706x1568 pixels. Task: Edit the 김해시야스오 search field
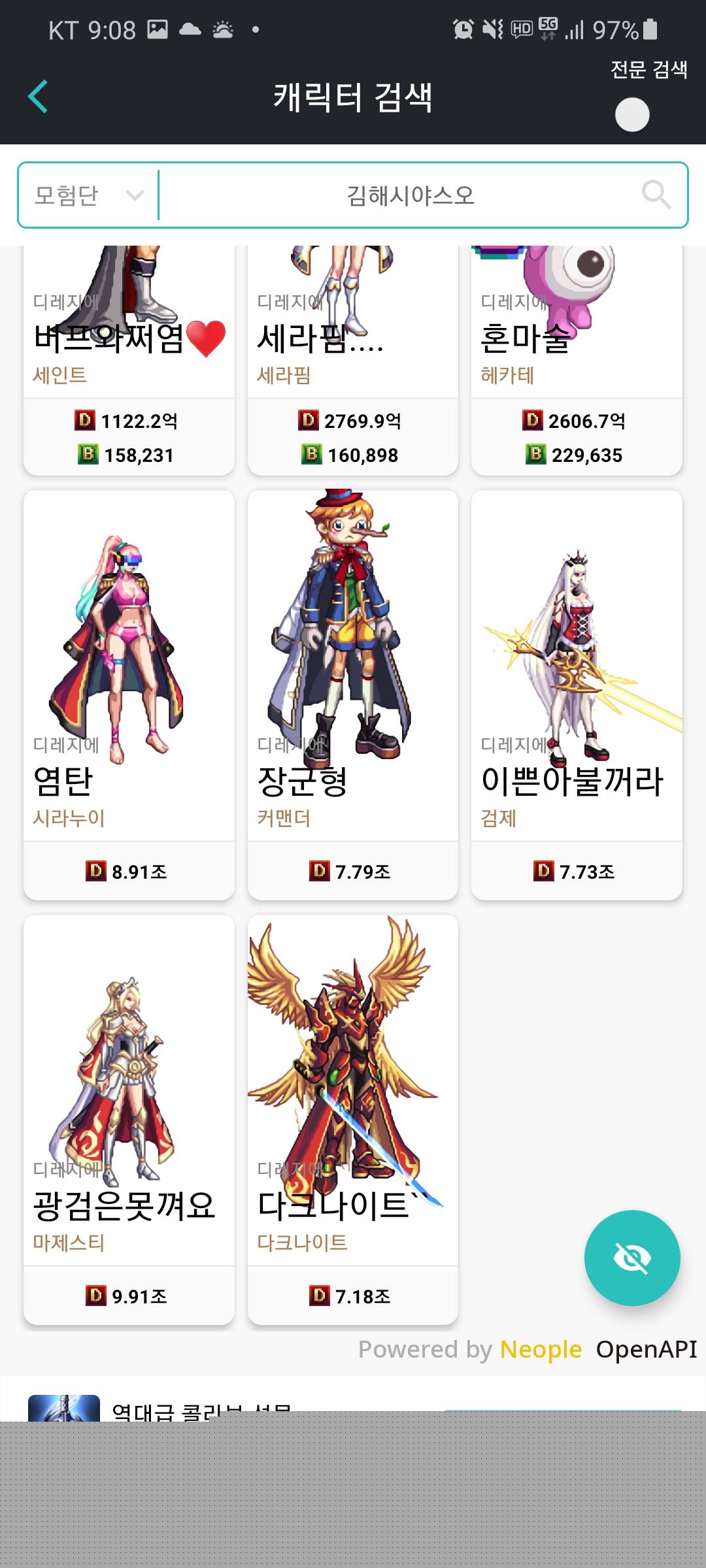coord(410,195)
